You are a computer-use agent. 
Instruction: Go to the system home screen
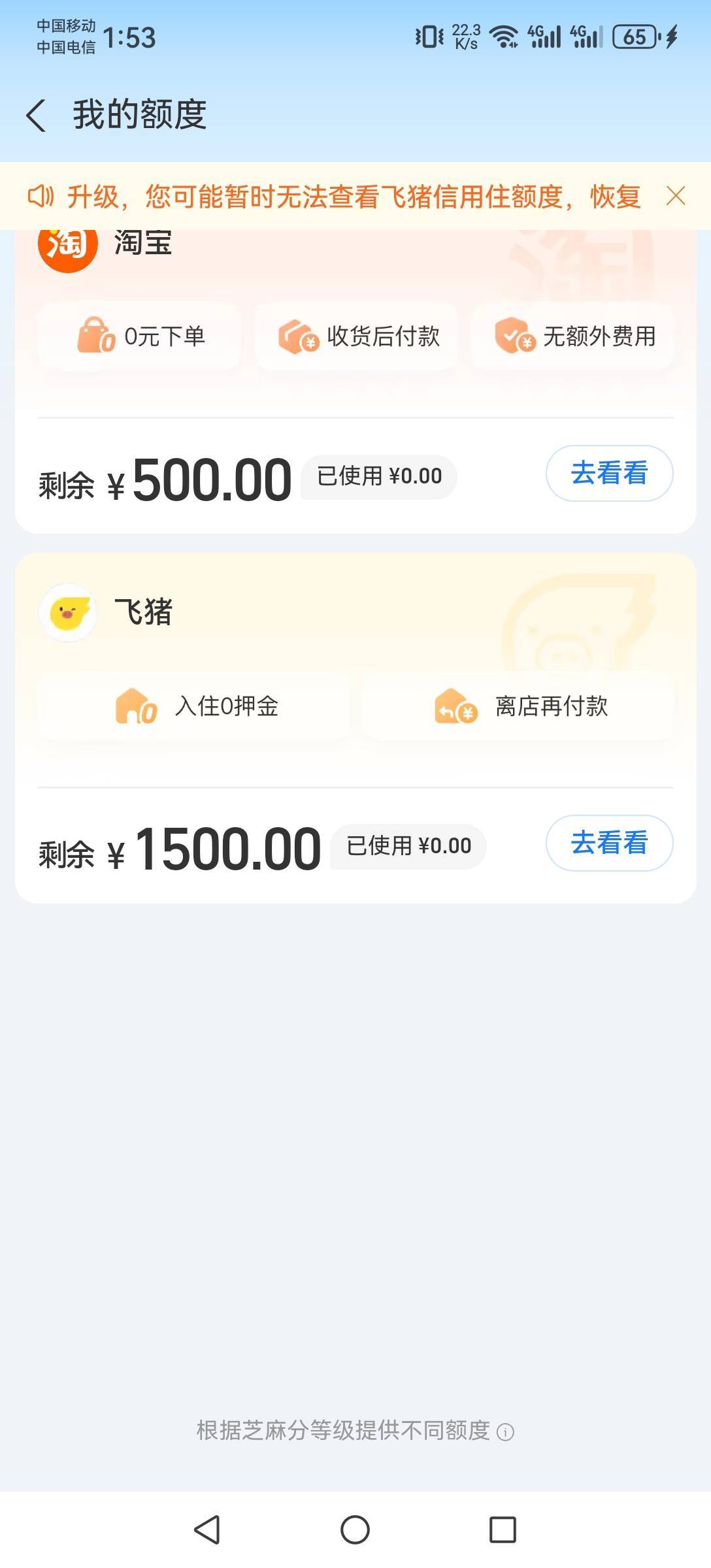[x=355, y=1529]
